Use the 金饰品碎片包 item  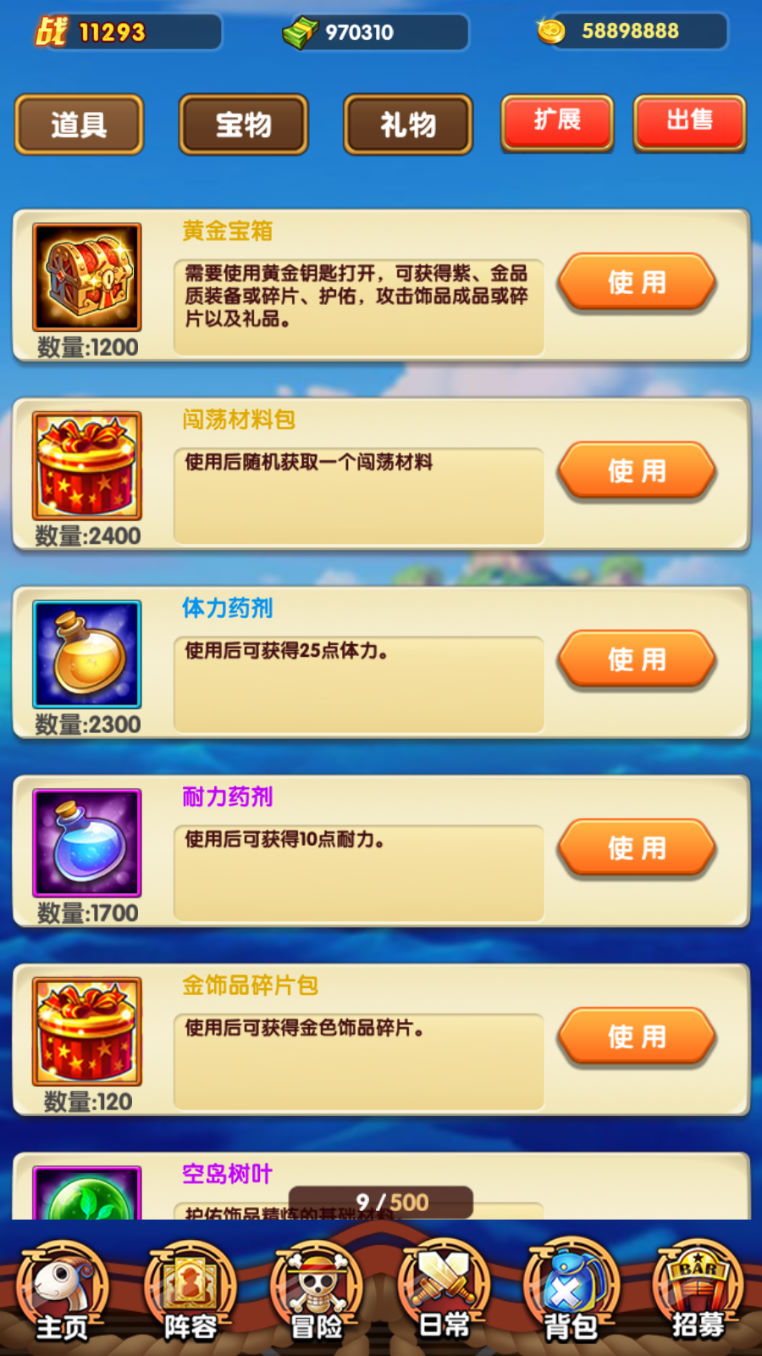tap(636, 1037)
